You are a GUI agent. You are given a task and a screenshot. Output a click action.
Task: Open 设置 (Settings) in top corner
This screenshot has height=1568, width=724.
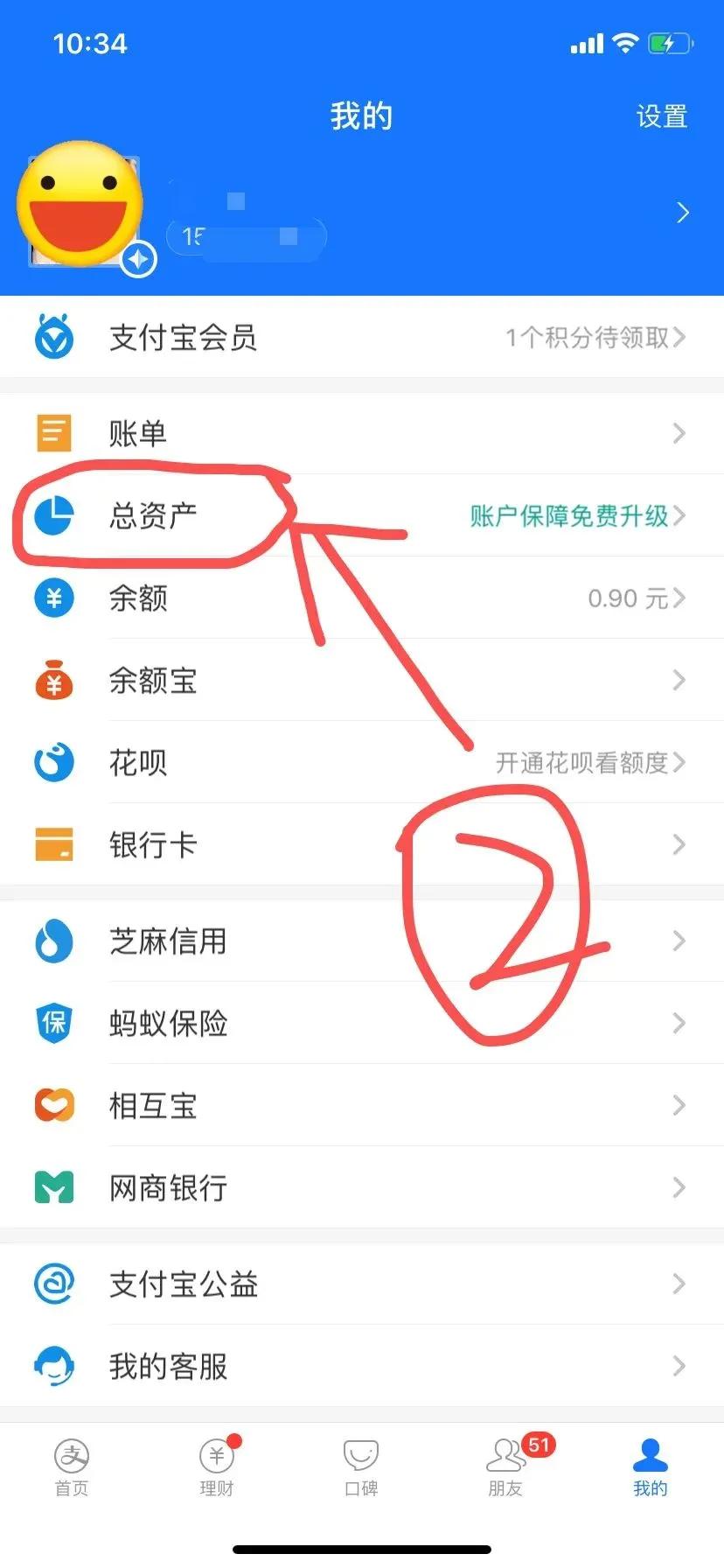pyautogui.click(x=663, y=115)
